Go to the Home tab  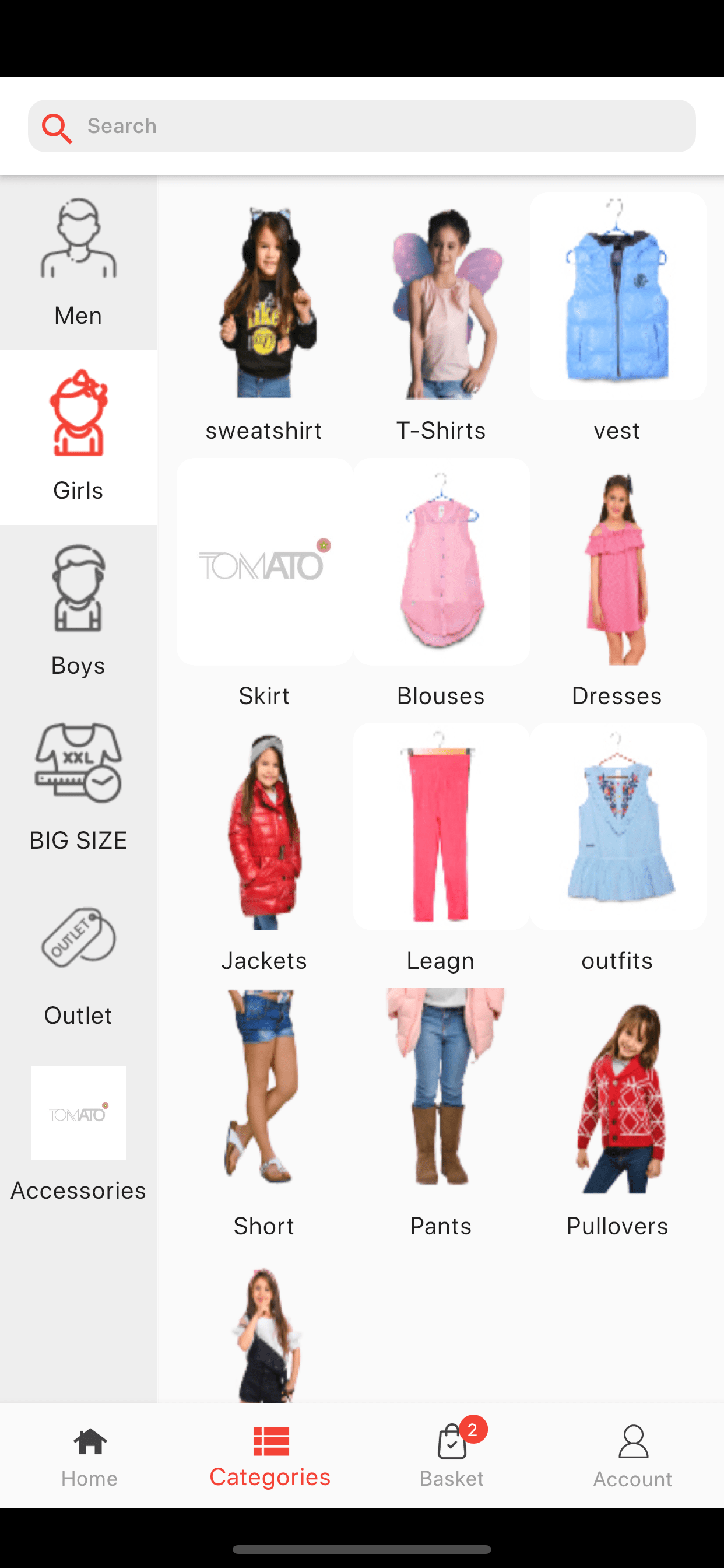(90, 1456)
